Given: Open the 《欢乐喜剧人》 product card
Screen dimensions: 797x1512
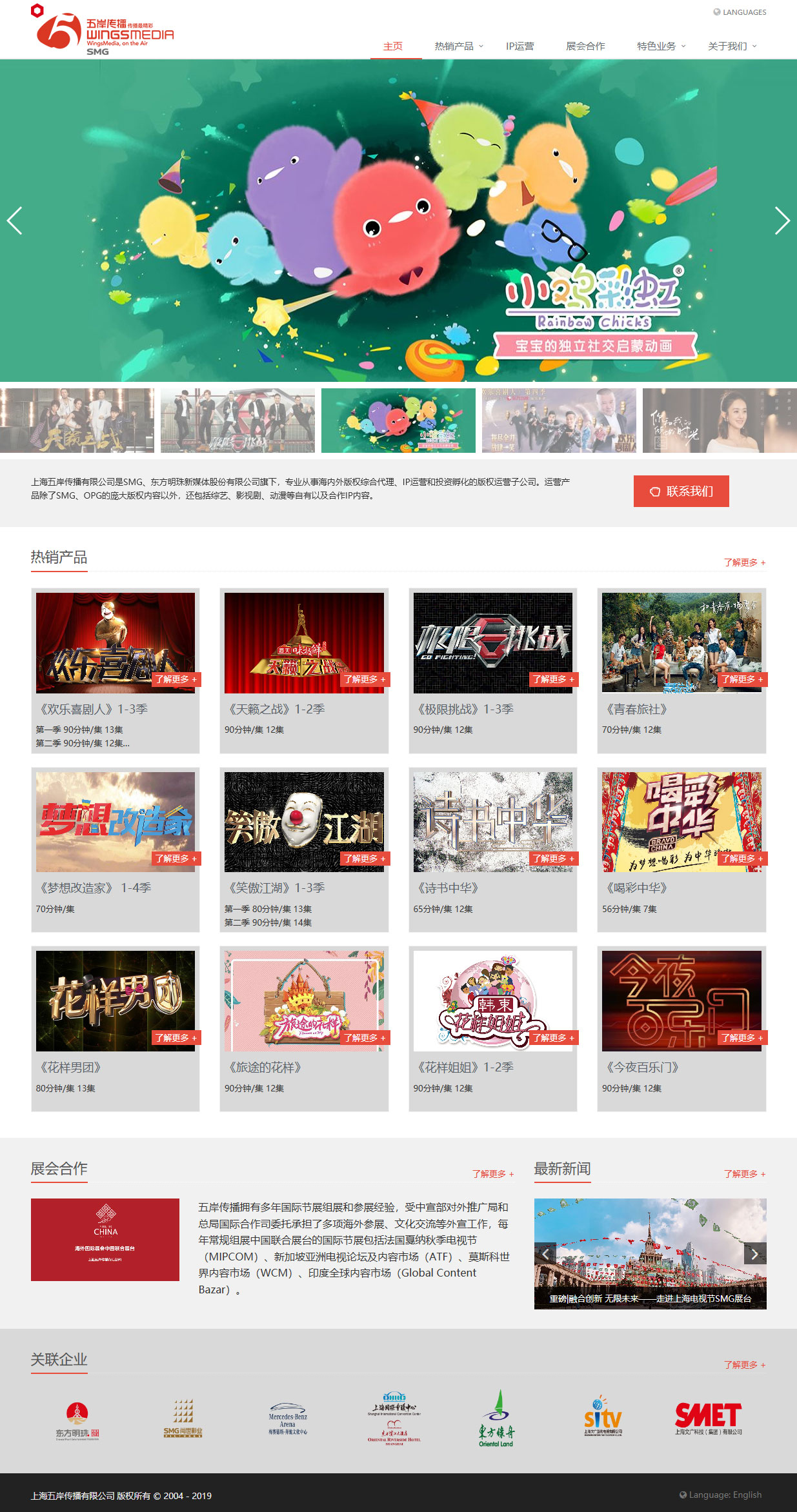Looking at the screenshot, I should (116, 670).
